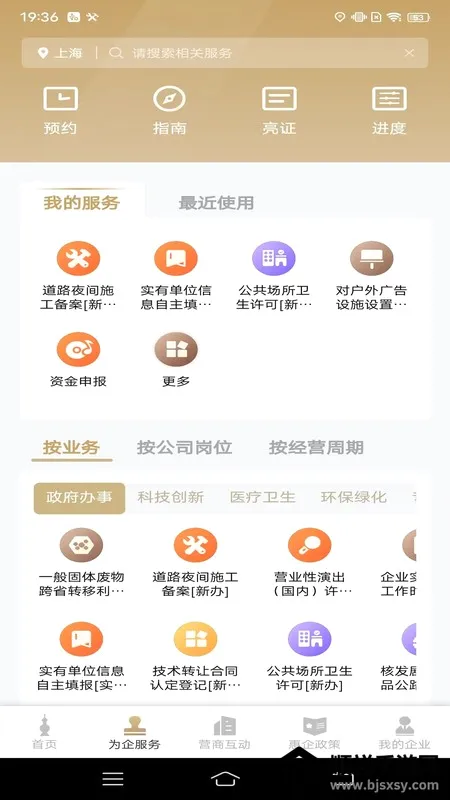Open the 指南 guide
The height and width of the screenshot is (800, 450).
(x=169, y=111)
